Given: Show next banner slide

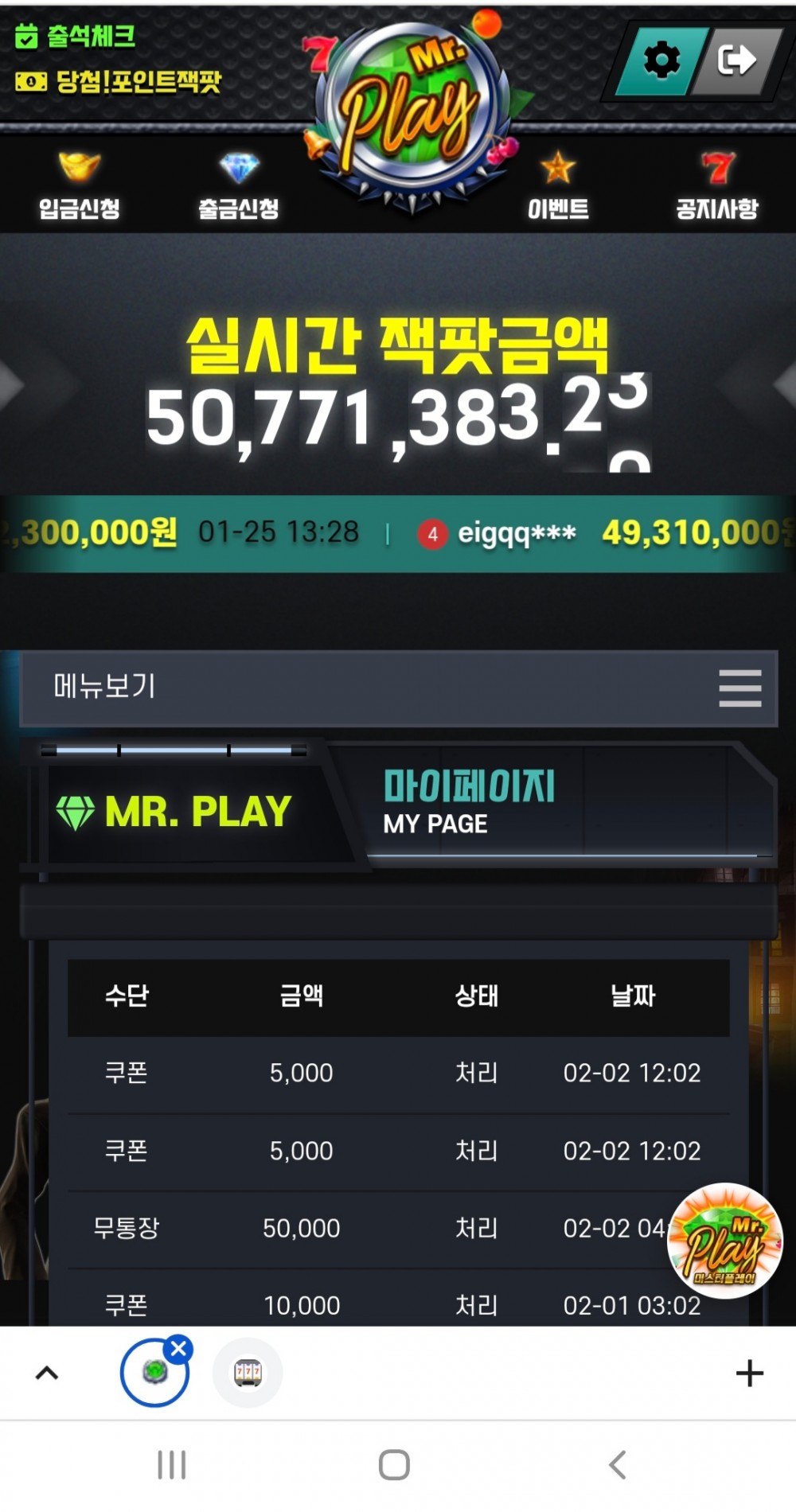Looking at the screenshot, I should [784, 384].
